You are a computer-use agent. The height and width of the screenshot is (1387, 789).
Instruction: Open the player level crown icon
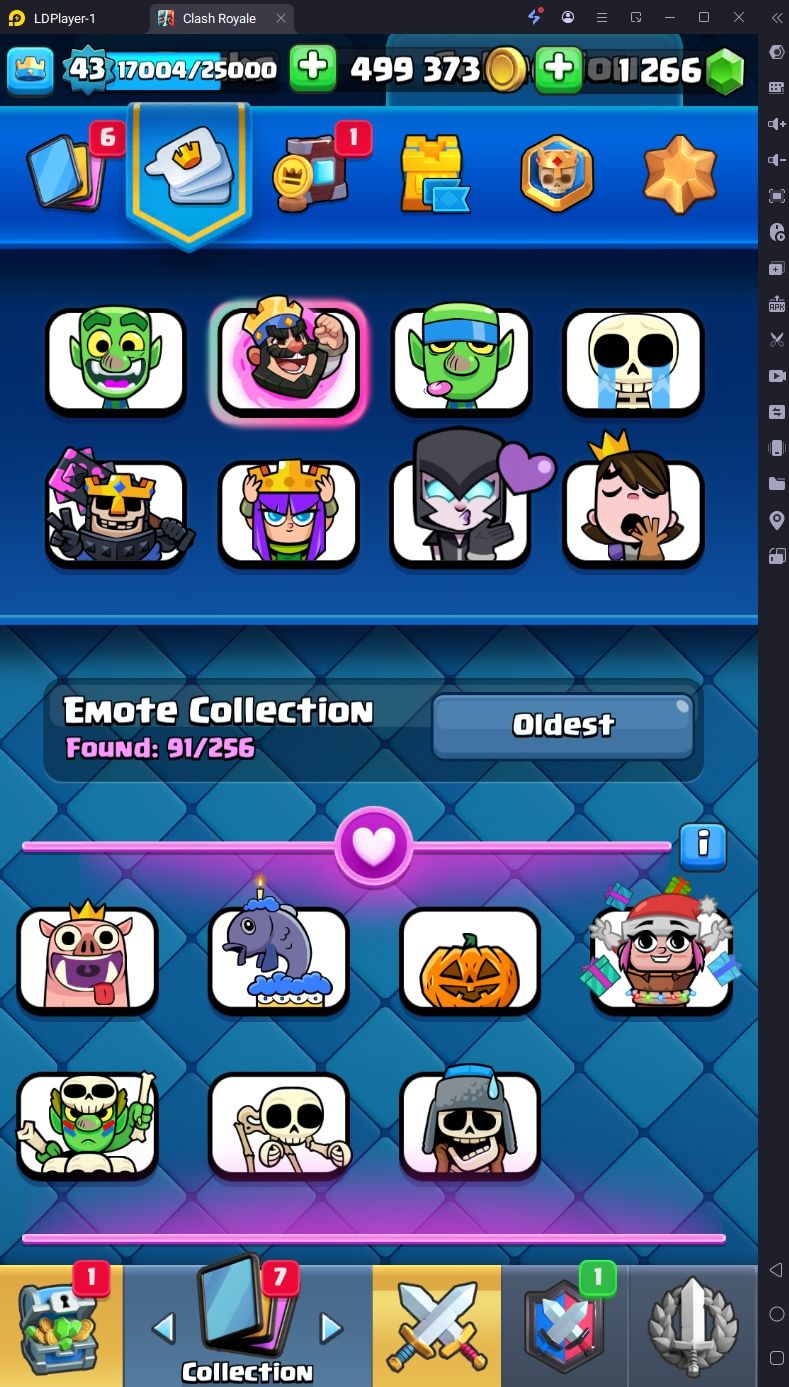[30, 68]
